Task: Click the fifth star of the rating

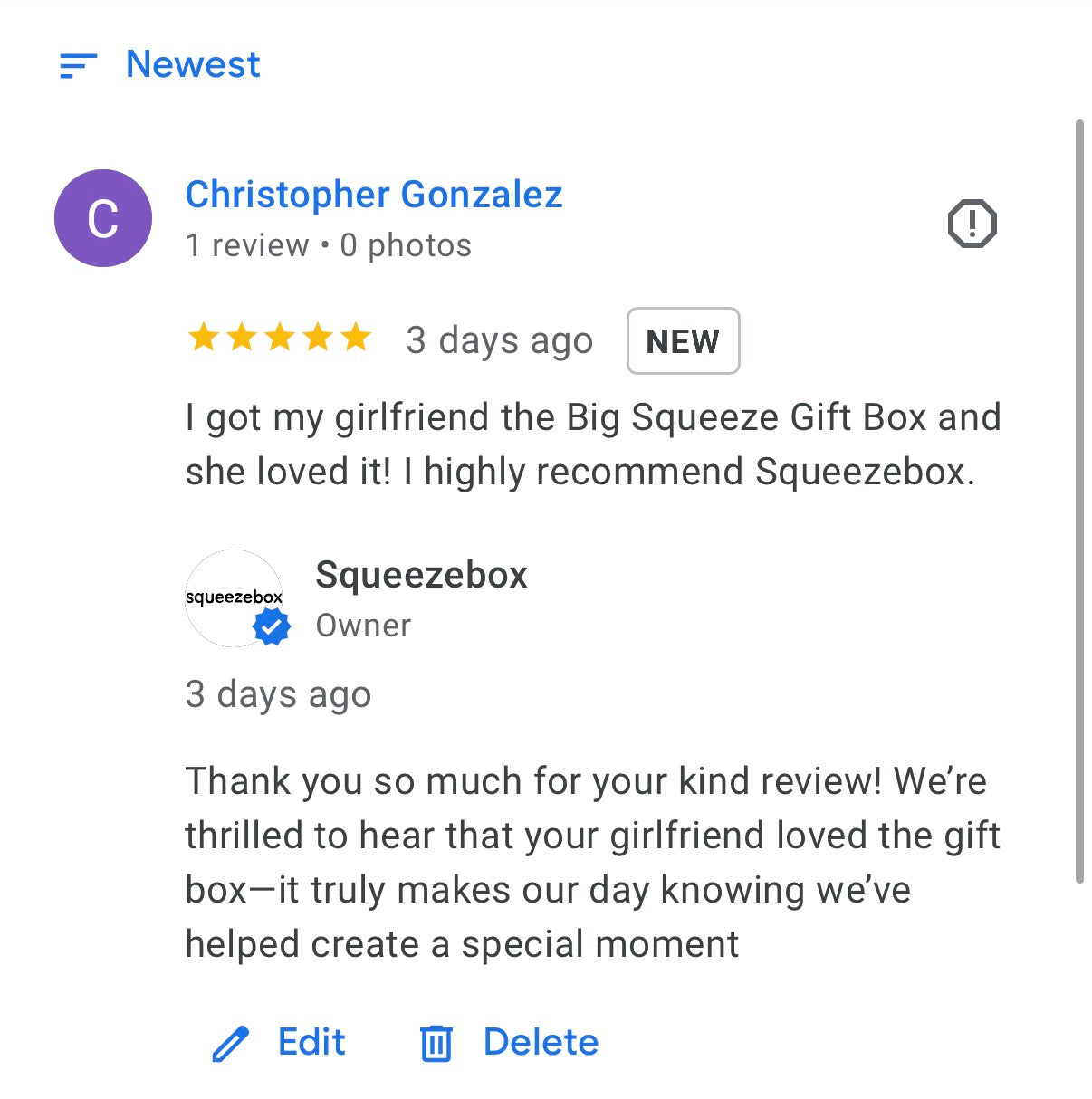Action: (x=356, y=339)
